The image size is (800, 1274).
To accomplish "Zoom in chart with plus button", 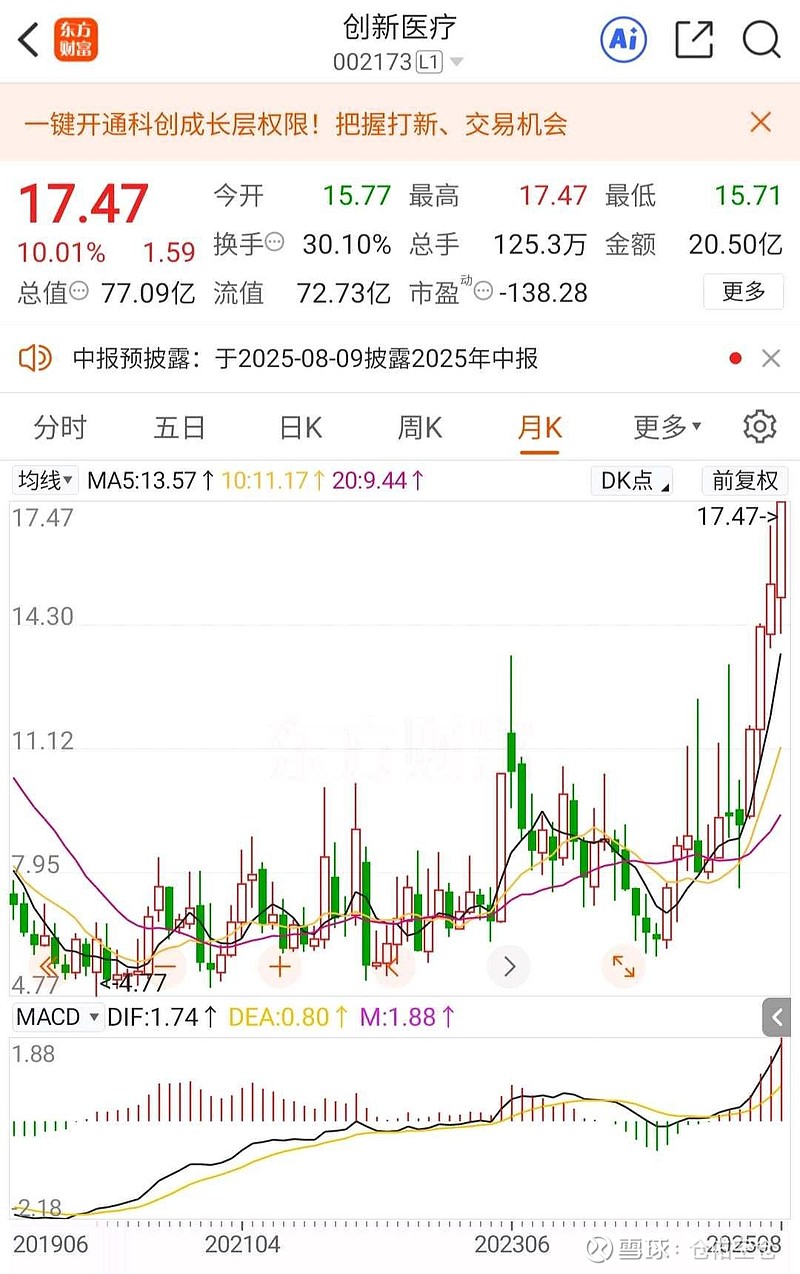I will pyautogui.click(x=279, y=966).
